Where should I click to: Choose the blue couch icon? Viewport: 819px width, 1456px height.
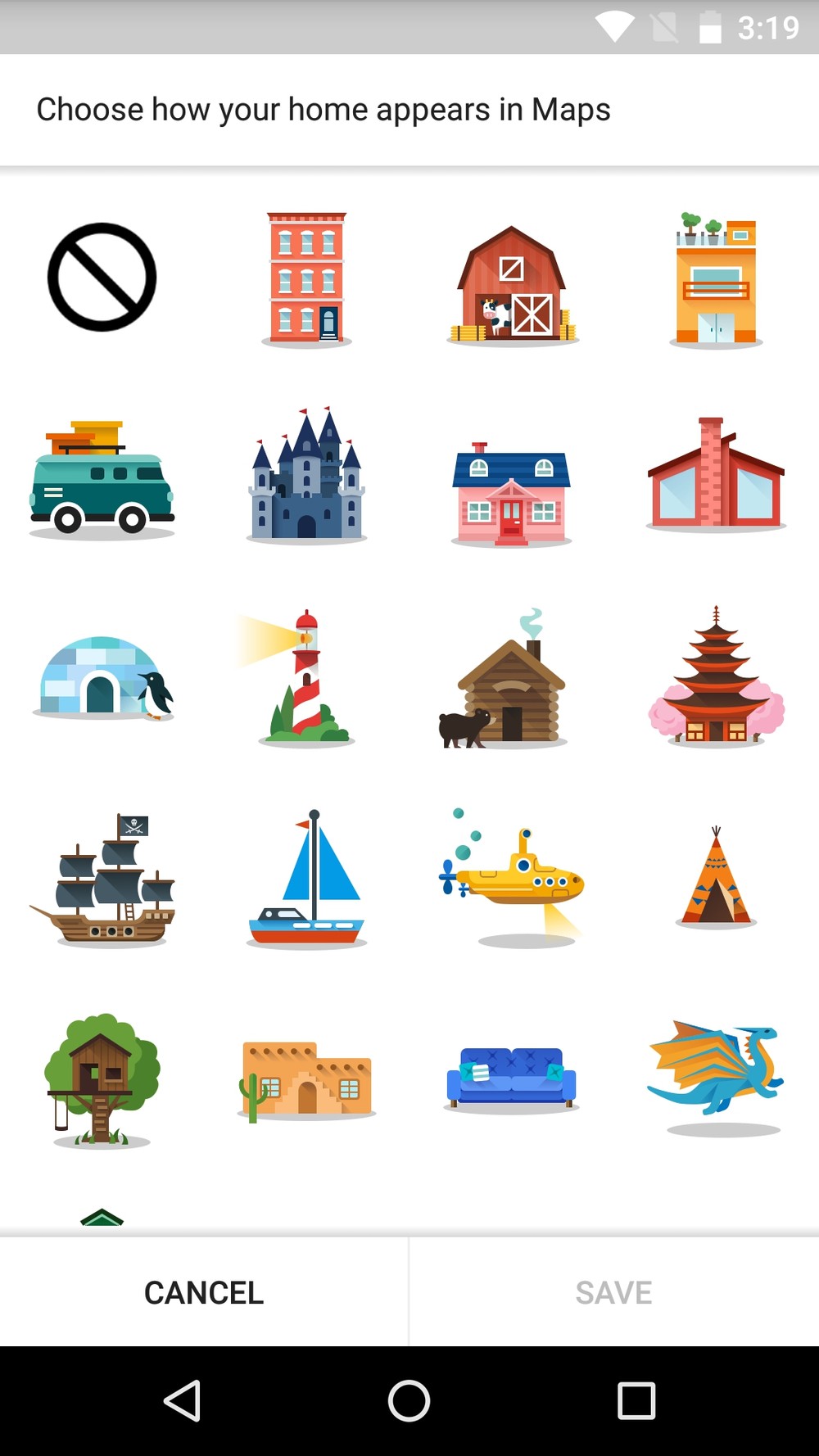click(x=511, y=1080)
